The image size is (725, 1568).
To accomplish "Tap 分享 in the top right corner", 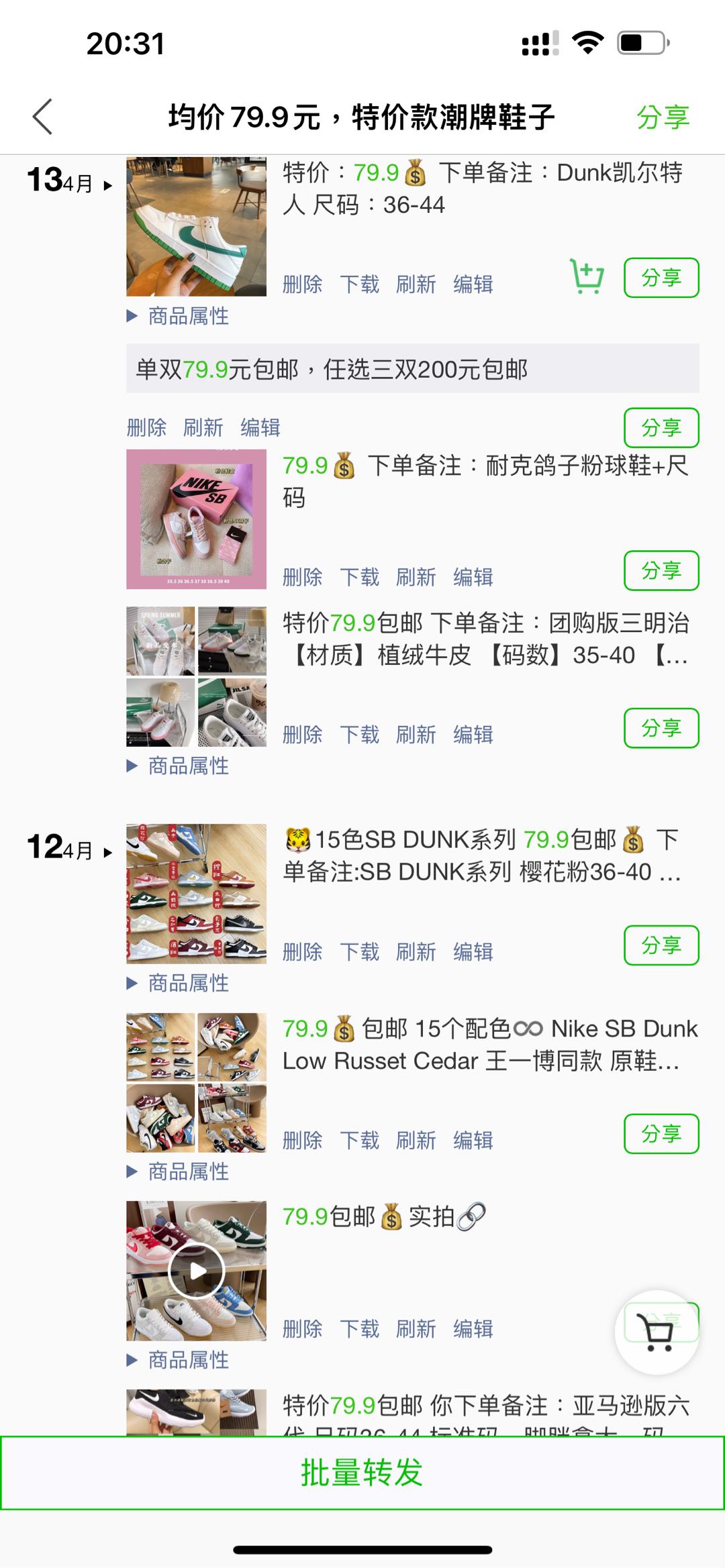I will tap(663, 117).
